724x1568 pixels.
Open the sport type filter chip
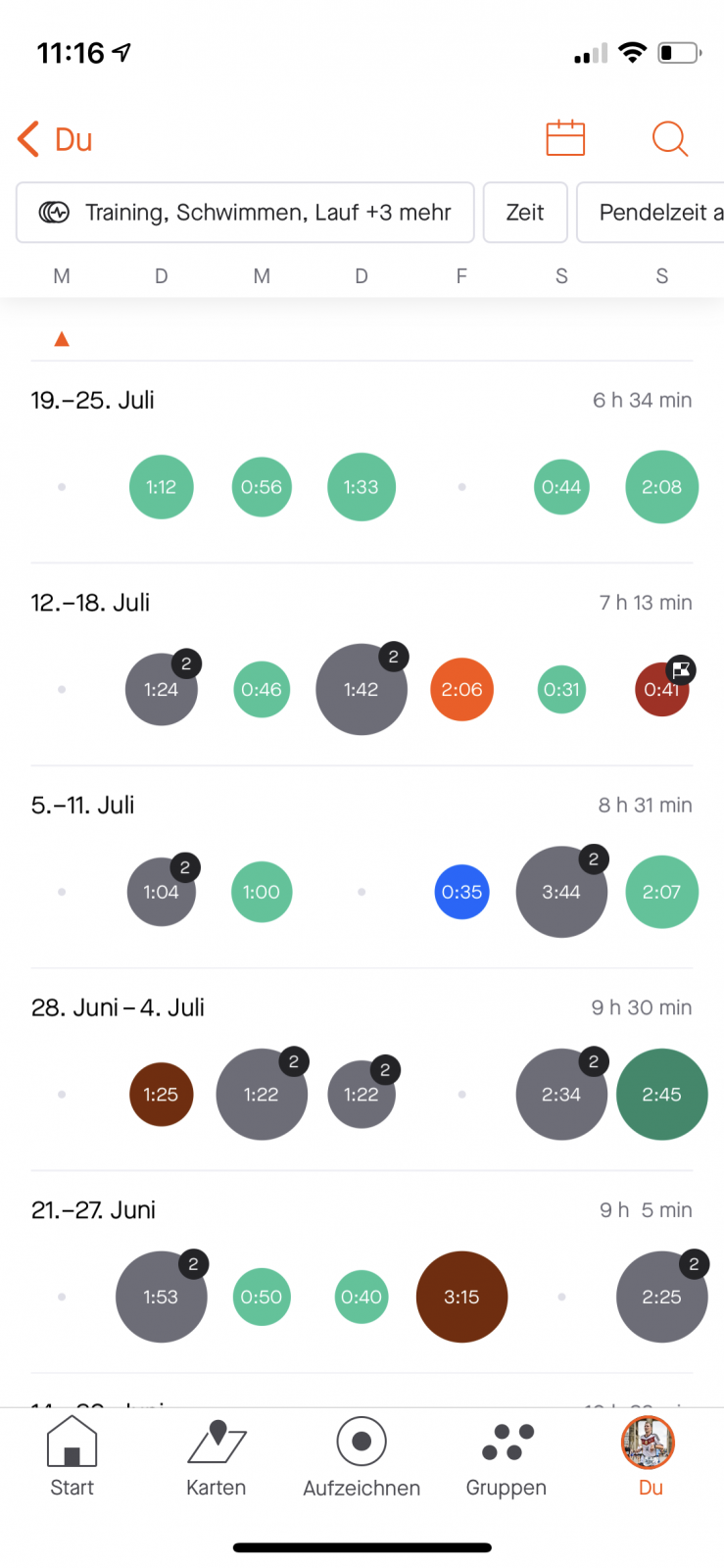click(245, 213)
